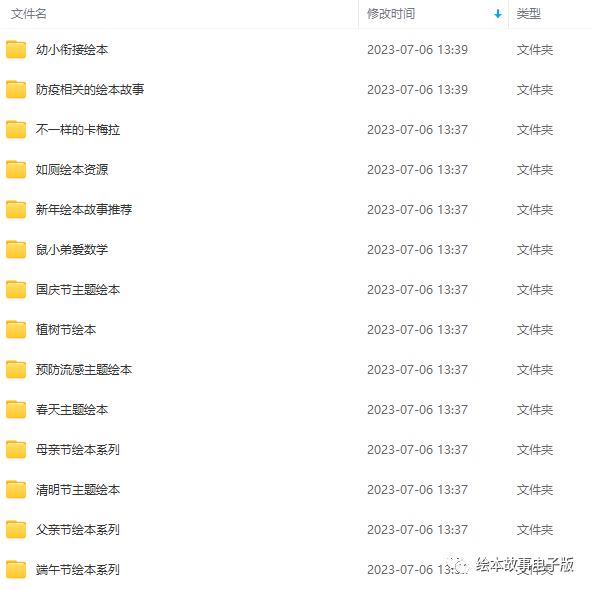Open the 端午节绘本系列 folder
Viewport: 592px width, 590px height.
[x=78, y=570]
